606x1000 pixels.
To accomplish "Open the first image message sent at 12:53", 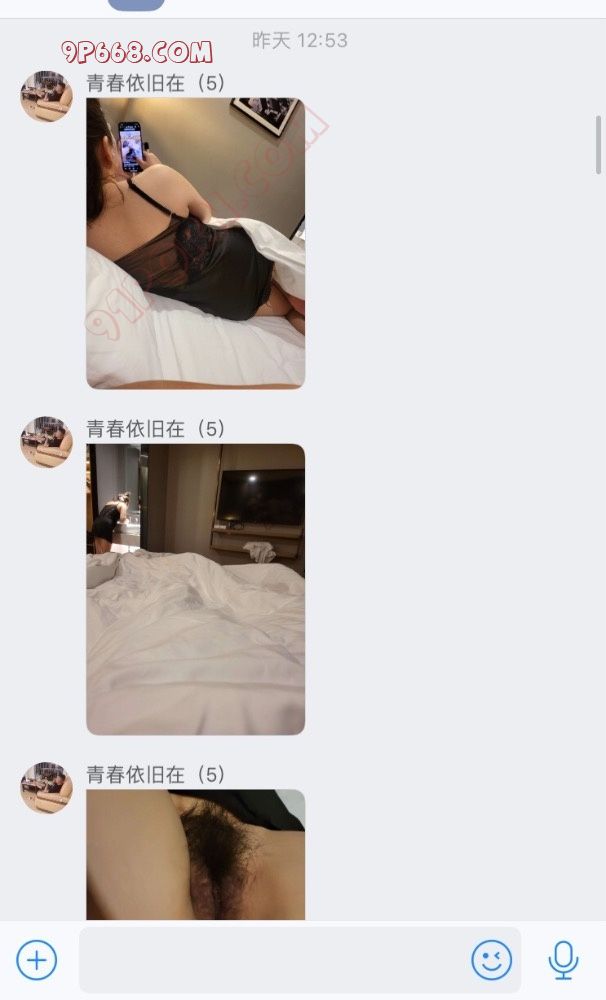I will [195, 243].
